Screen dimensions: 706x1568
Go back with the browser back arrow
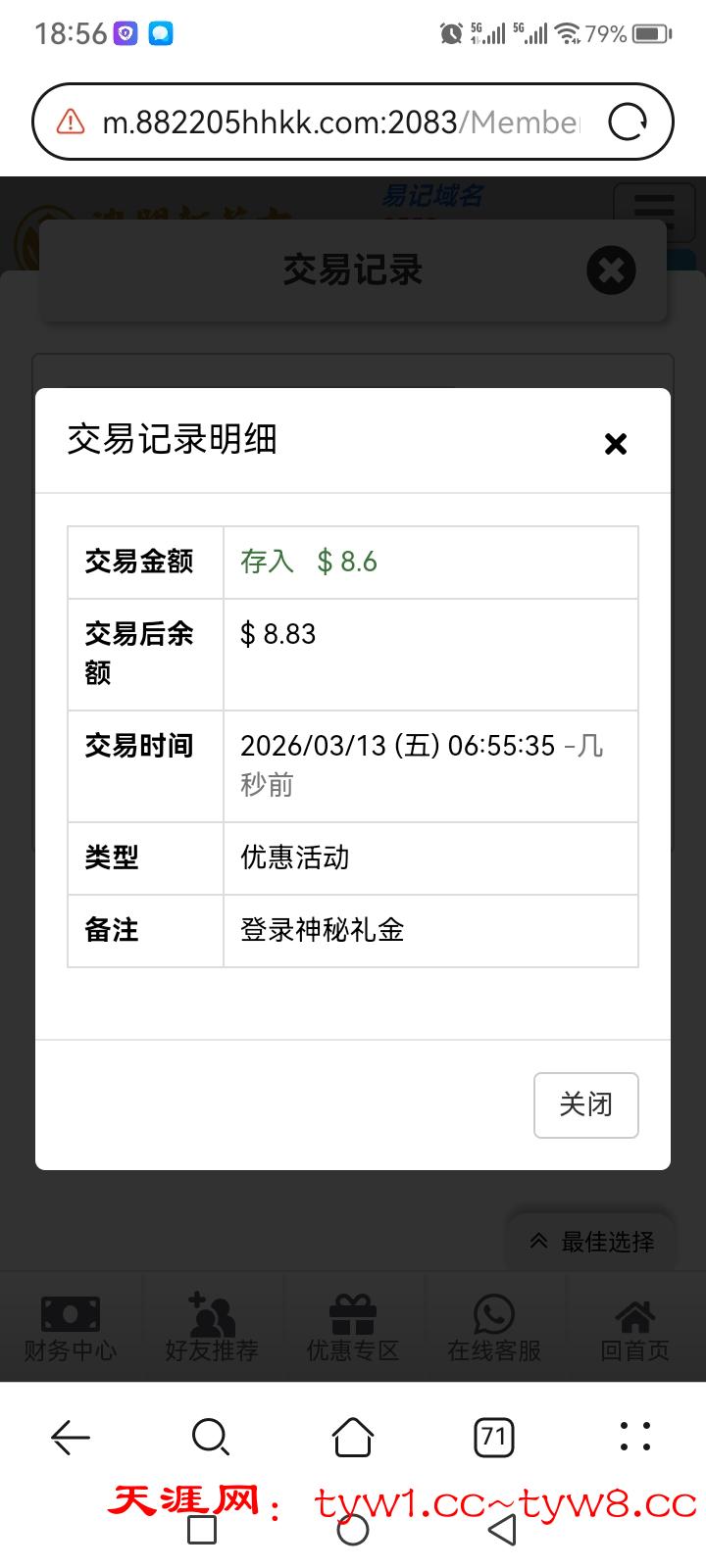tap(71, 1438)
